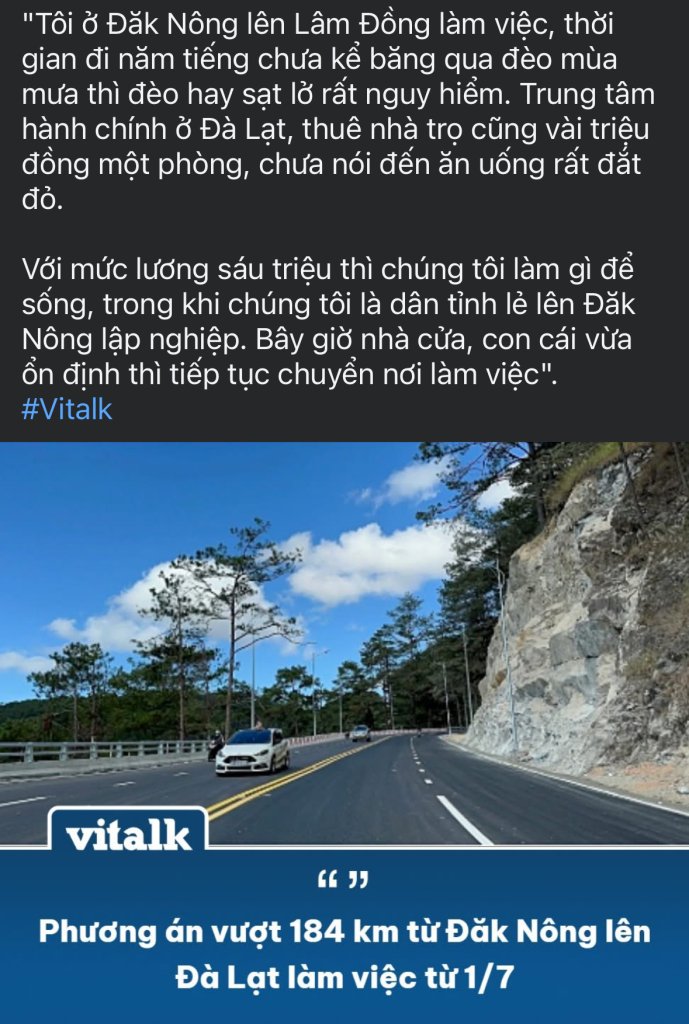
Task: Open the #Vitalk hashtag link
Action: point(67,410)
